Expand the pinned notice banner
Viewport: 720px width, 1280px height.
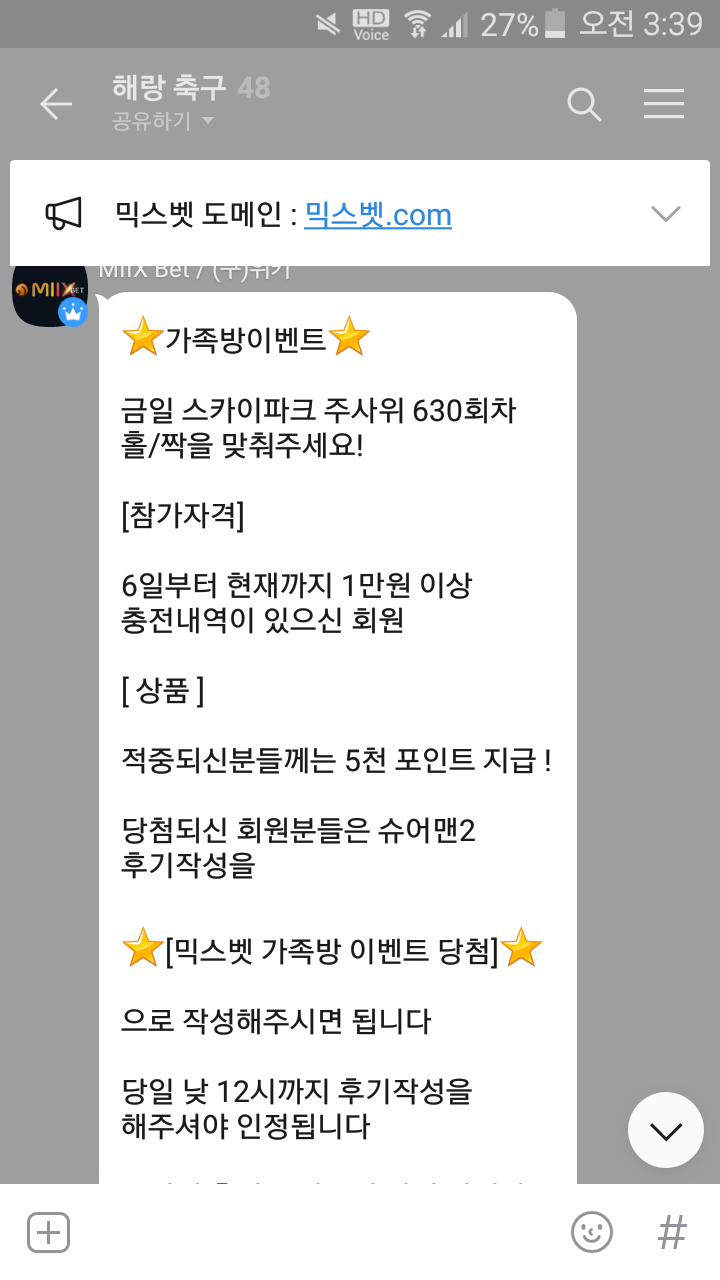tap(665, 213)
